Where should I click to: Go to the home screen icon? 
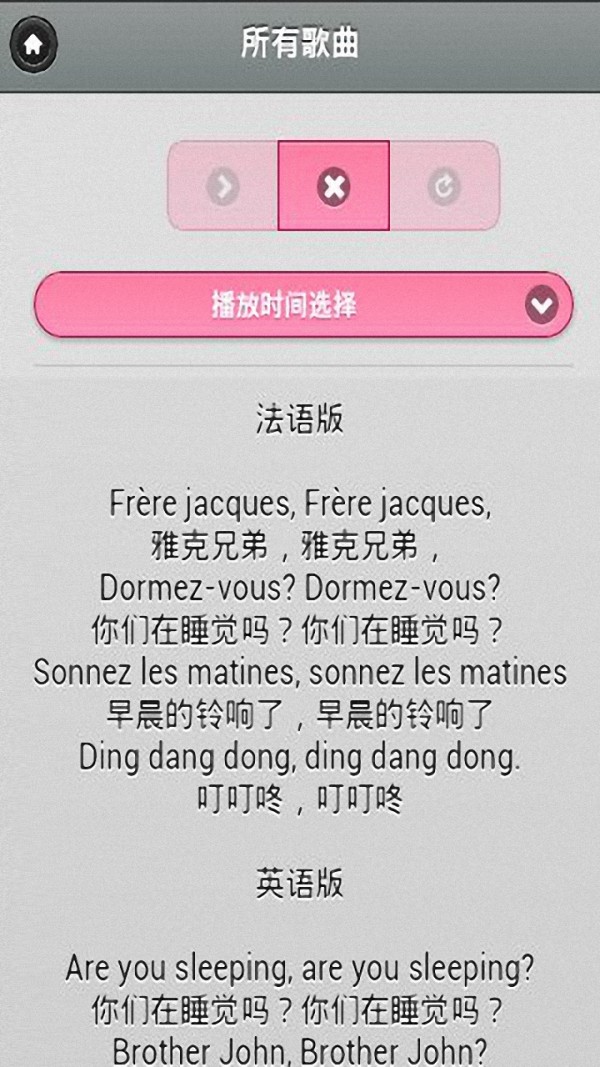(34, 45)
